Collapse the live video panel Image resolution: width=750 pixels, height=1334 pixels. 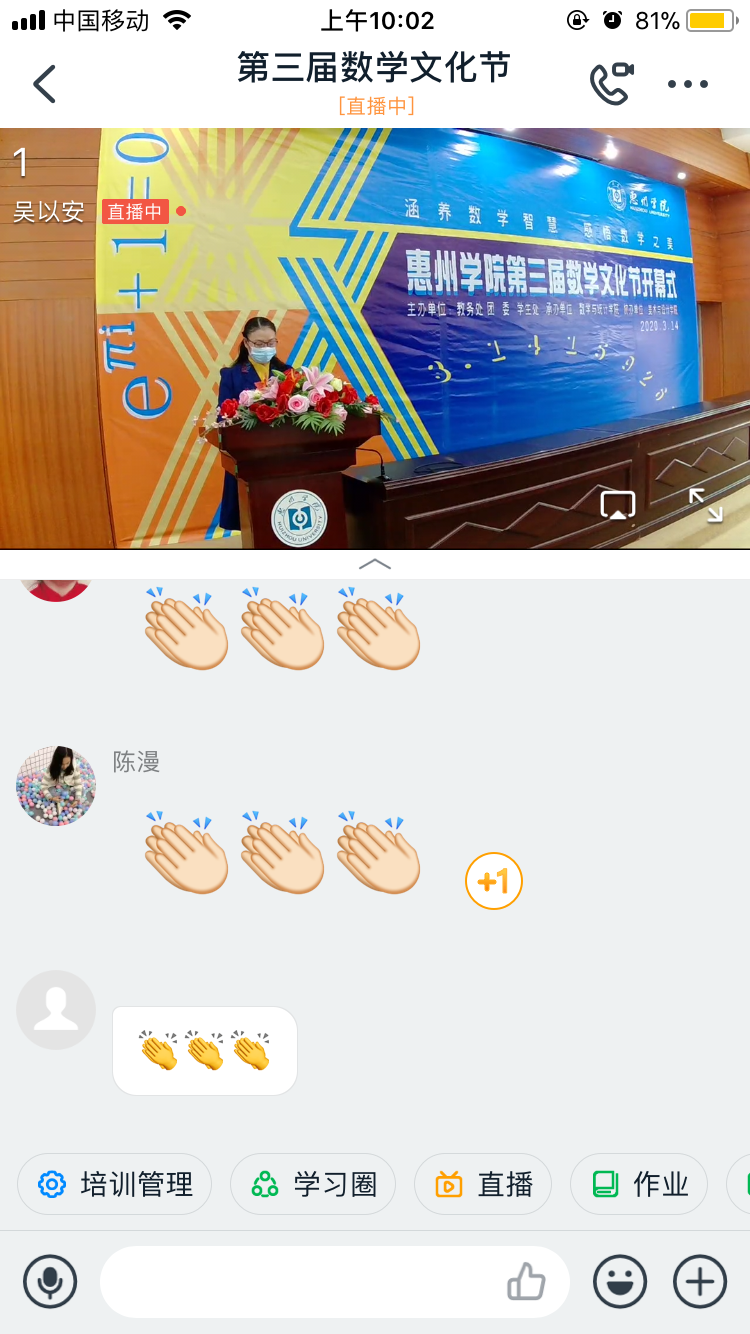(375, 564)
